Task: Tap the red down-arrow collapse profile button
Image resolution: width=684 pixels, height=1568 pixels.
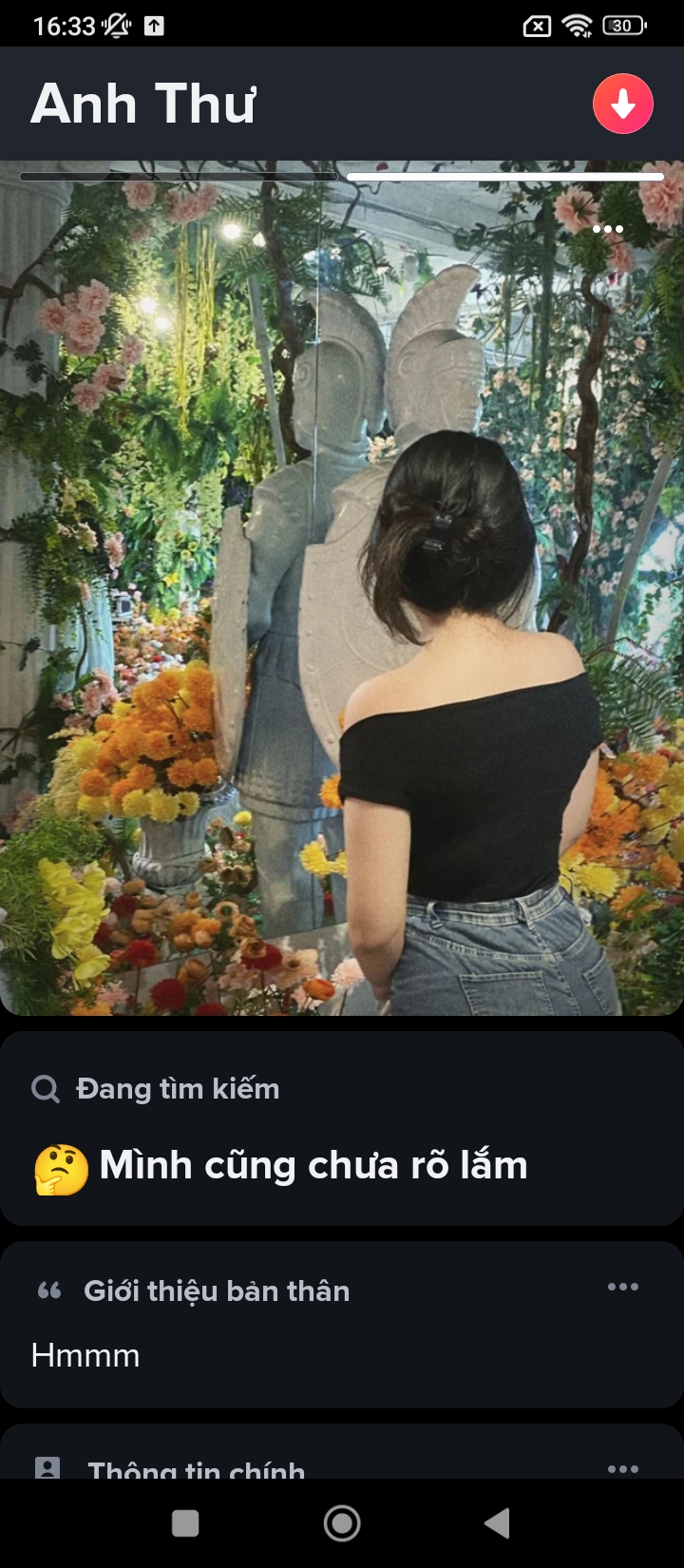Action: 622,104
